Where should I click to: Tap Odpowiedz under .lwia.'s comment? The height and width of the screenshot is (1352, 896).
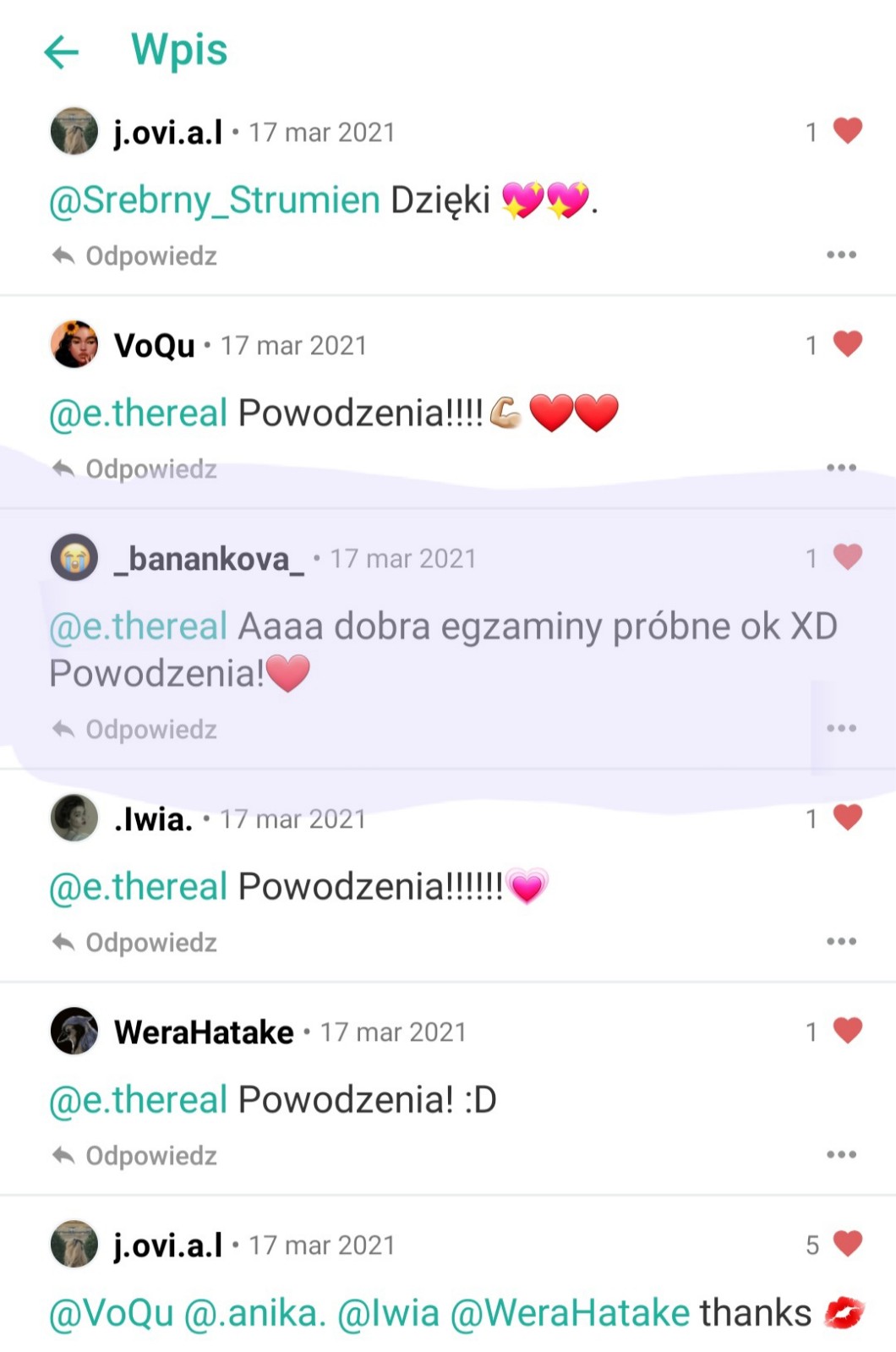(x=135, y=942)
